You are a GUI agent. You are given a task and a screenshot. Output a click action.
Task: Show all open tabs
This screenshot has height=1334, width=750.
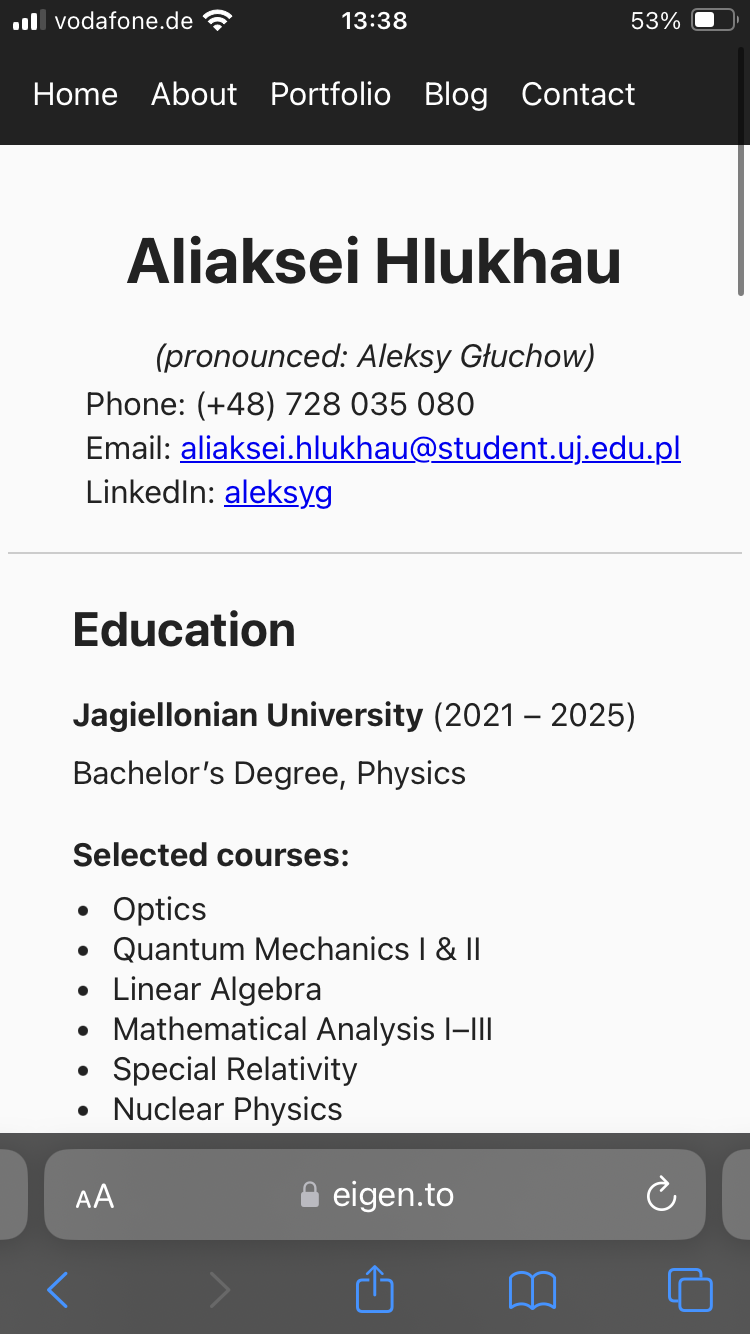coord(690,1290)
